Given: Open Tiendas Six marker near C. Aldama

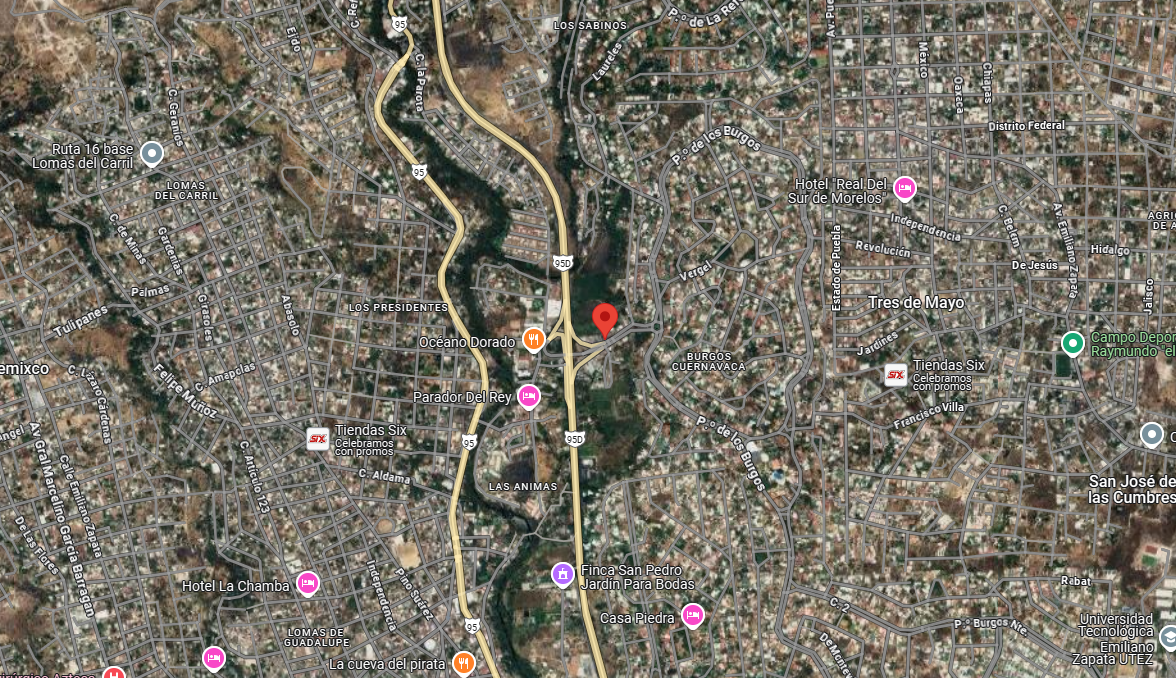Looking at the screenshot, I should tap(317, 438).
